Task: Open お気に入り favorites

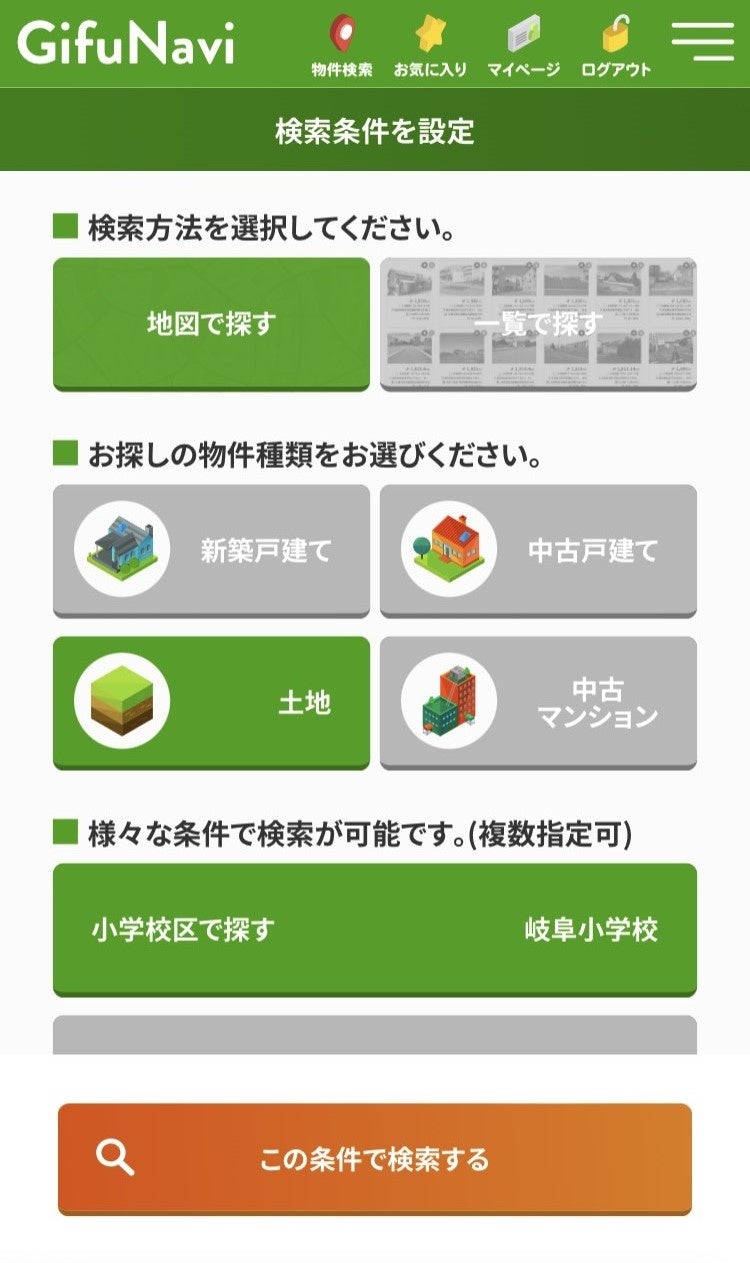Action: tap(430, 46)
